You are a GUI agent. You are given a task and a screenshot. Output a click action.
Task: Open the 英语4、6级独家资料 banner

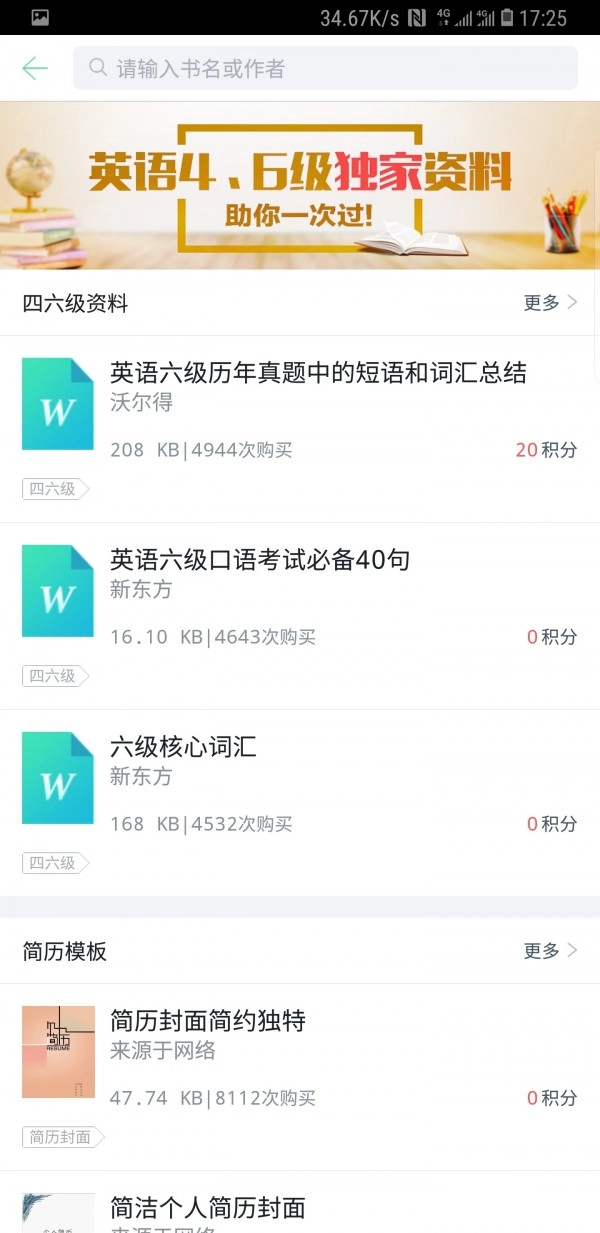pyautogui.click(x=300, y=185)
